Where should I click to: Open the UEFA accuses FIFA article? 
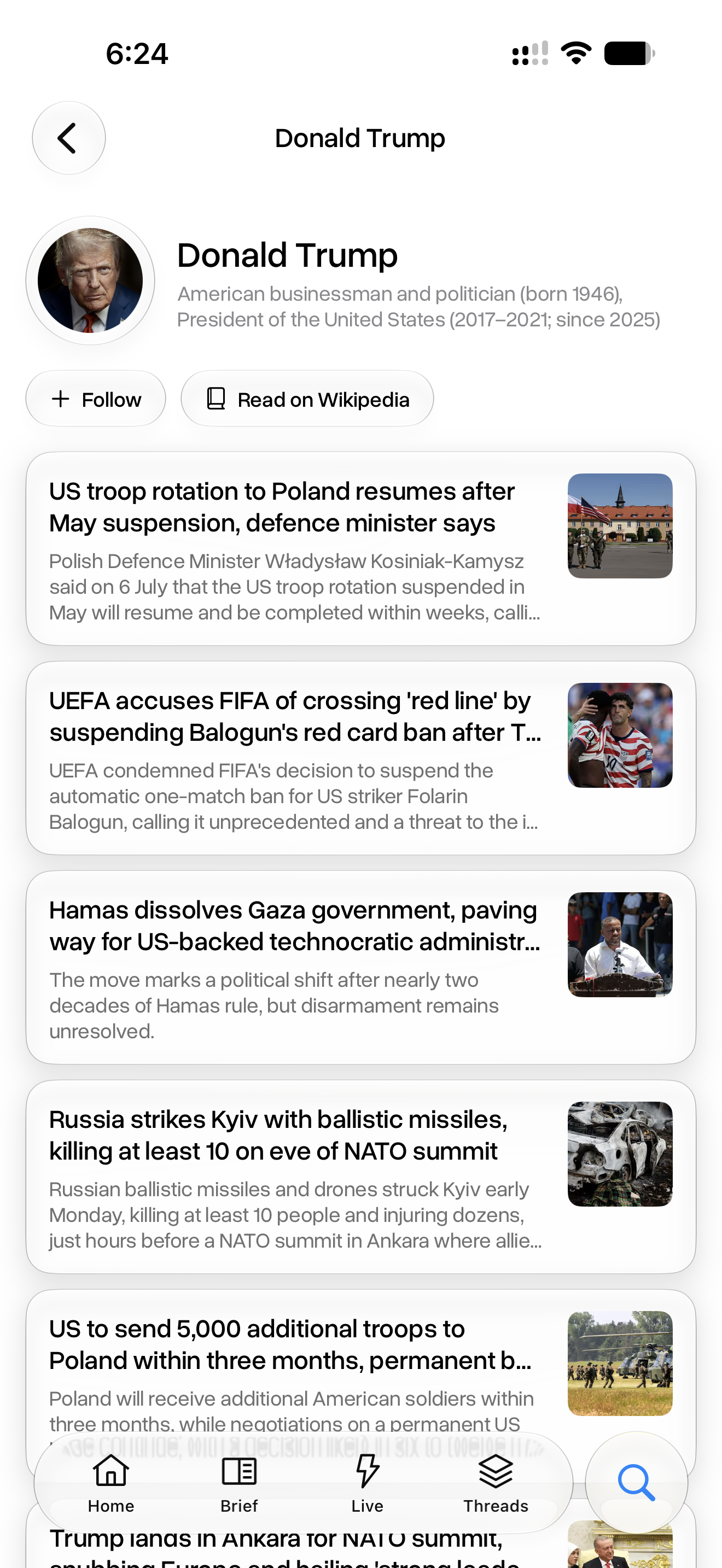361,758
